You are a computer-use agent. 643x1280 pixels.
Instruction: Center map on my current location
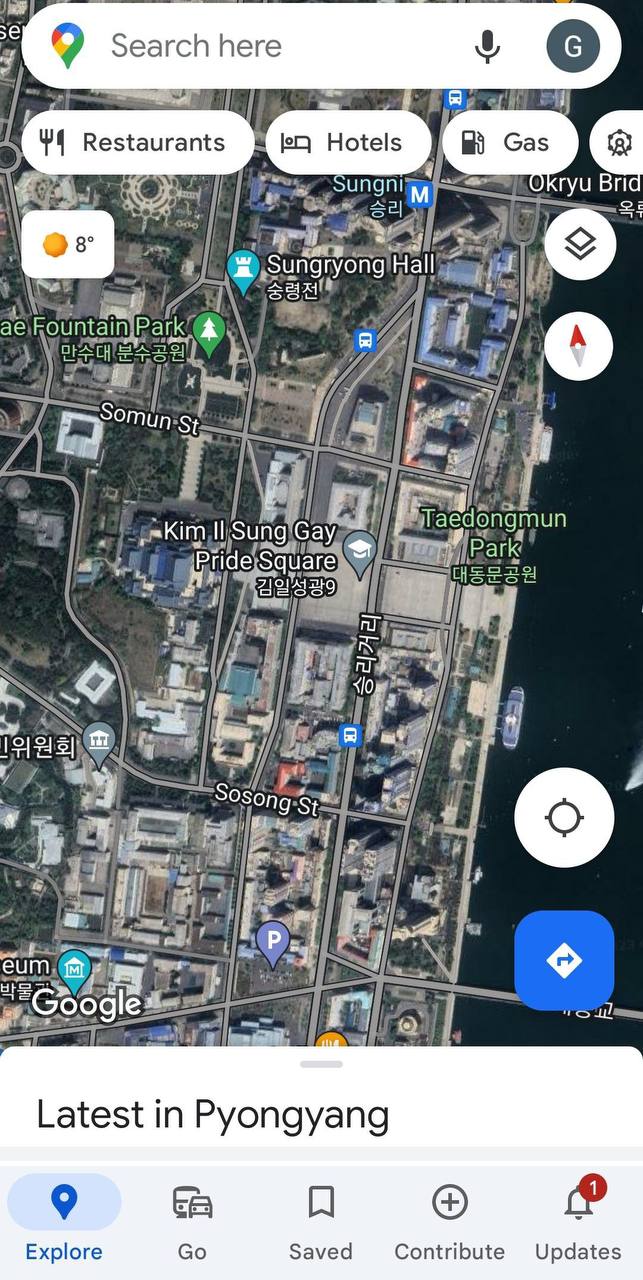click(564, 818)
